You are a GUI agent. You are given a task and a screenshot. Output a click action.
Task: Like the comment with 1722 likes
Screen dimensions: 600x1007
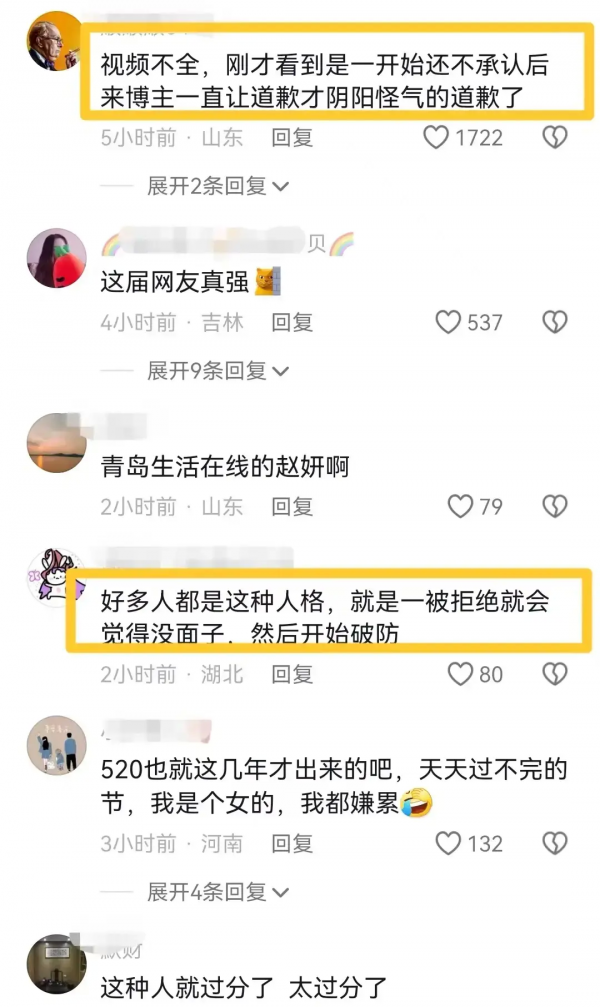[436, 138]
